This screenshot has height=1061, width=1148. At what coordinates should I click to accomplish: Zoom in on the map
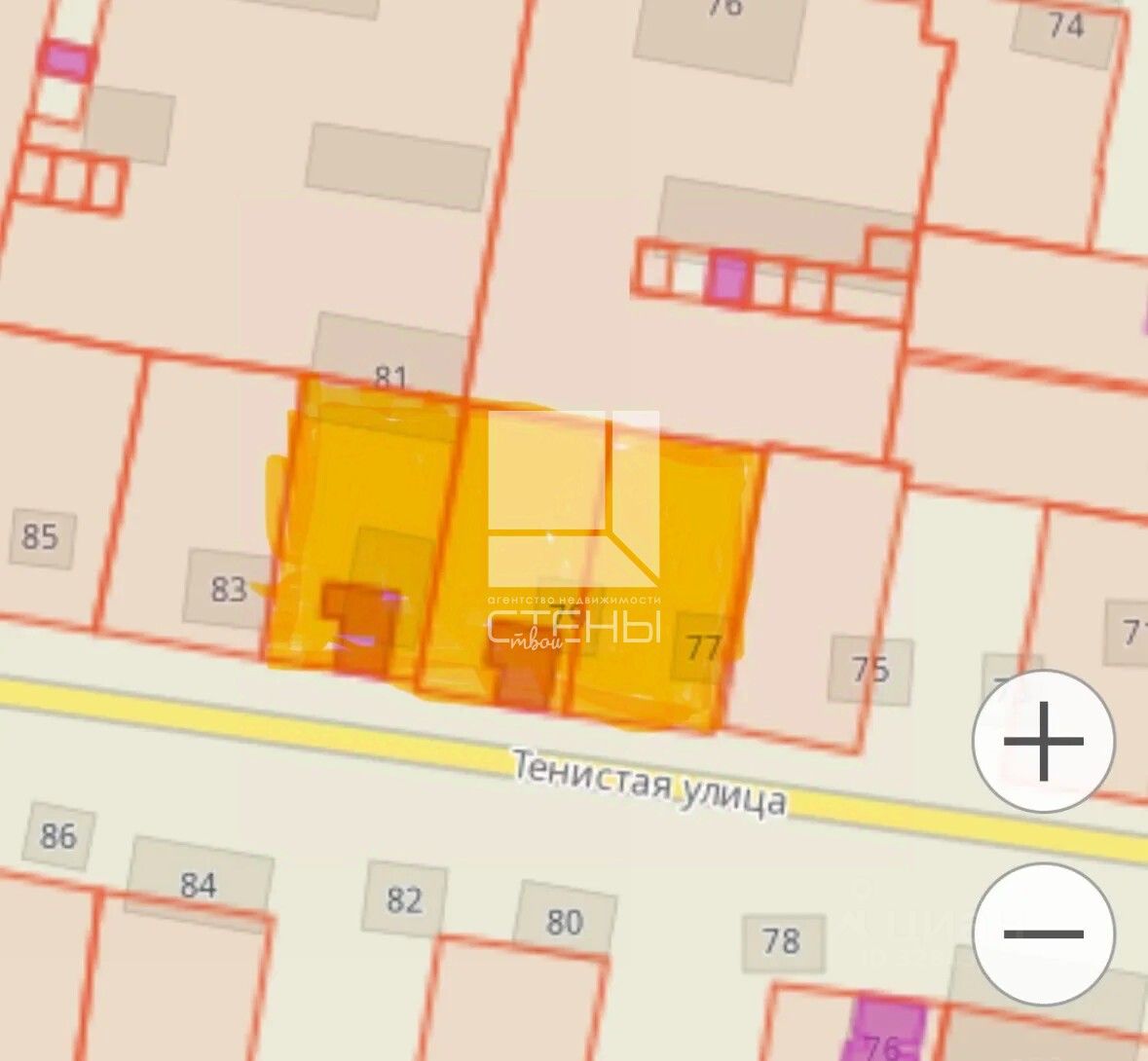pos(1044,742)
